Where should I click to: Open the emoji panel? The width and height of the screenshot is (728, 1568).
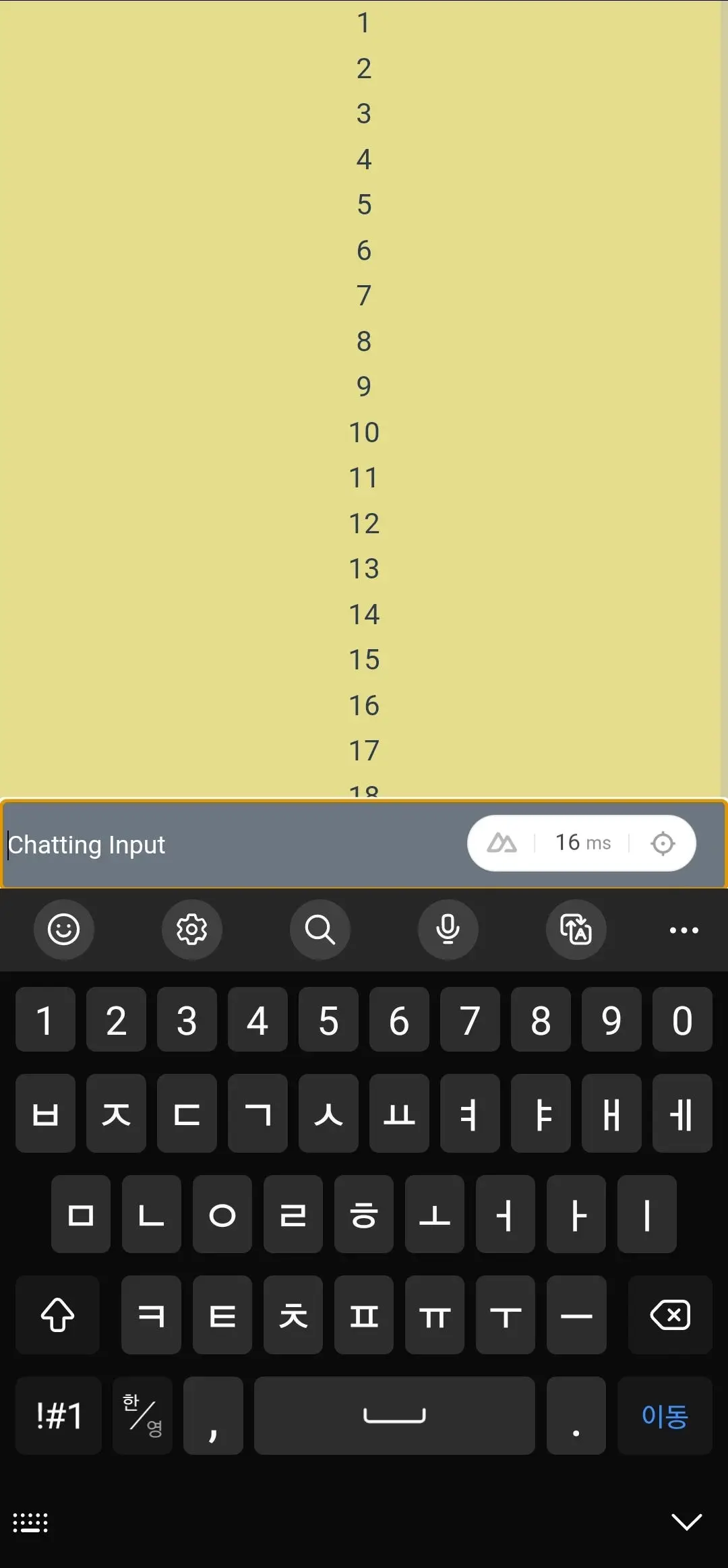pyautogui.click(x=63, y=930)
